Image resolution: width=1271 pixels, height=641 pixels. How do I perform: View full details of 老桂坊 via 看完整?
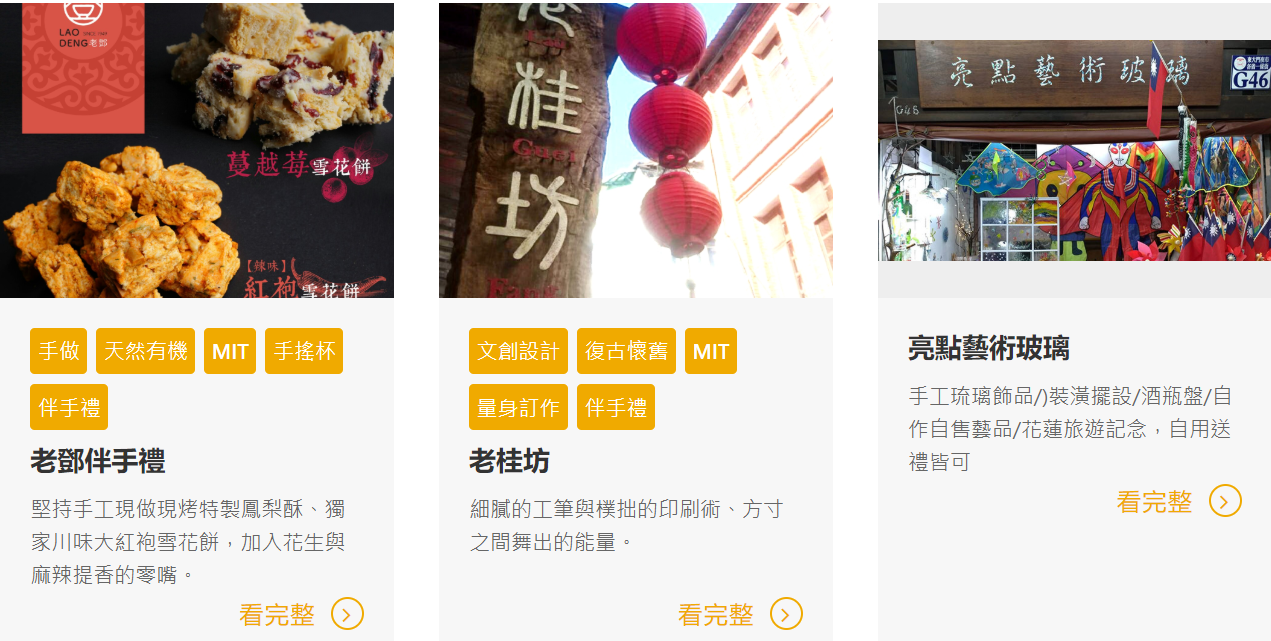click(739, 614)
